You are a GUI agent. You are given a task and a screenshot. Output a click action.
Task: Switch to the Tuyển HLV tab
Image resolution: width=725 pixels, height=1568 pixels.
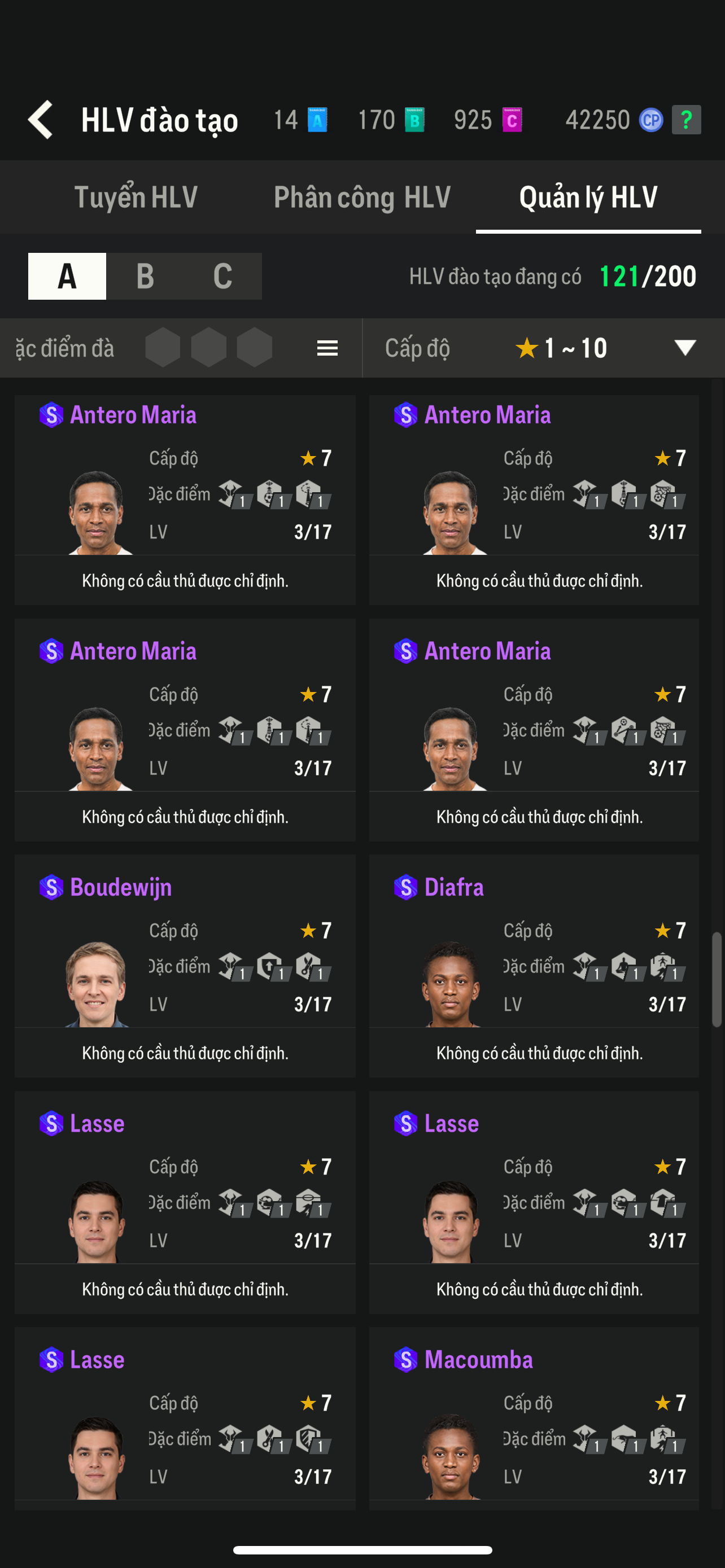(x=136, y=197)
